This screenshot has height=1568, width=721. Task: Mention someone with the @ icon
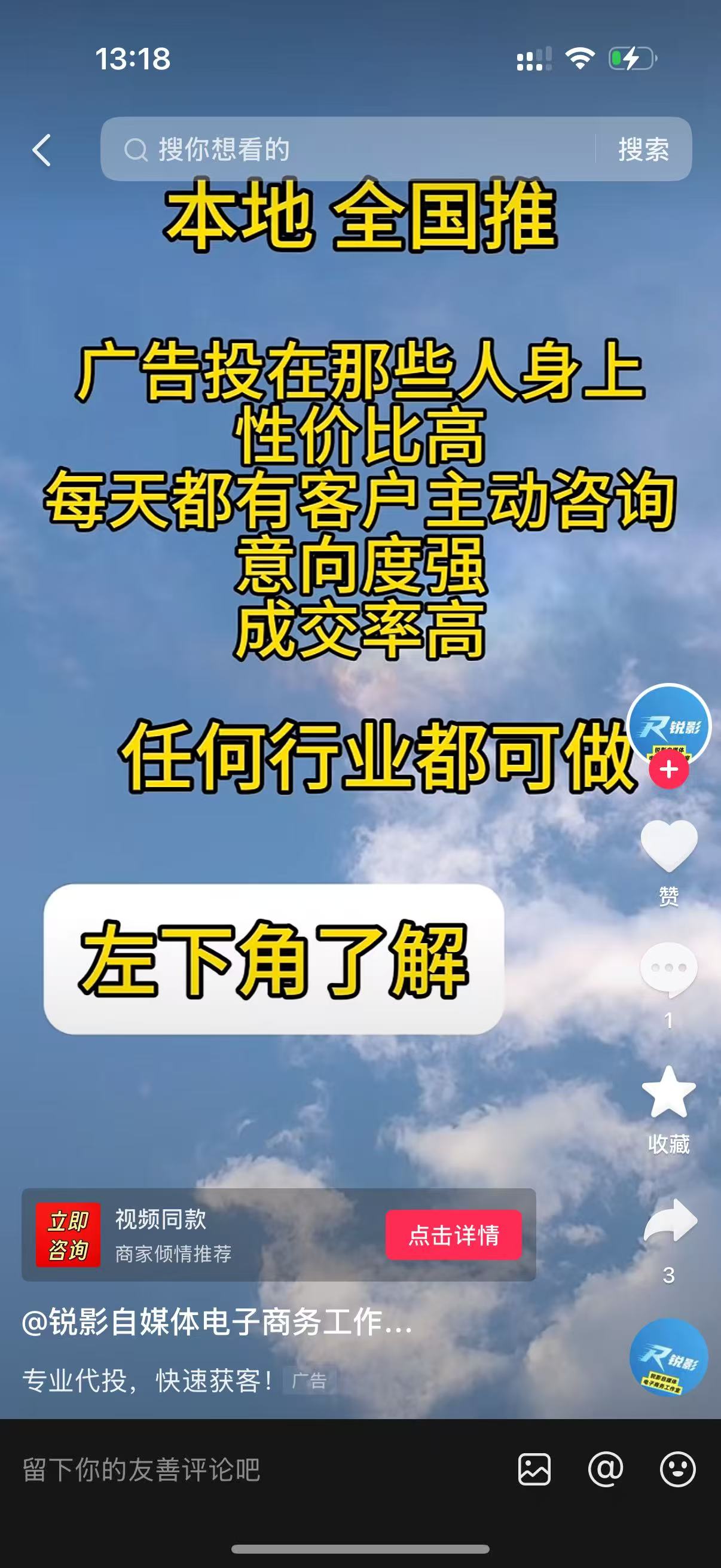[606, 1470]
